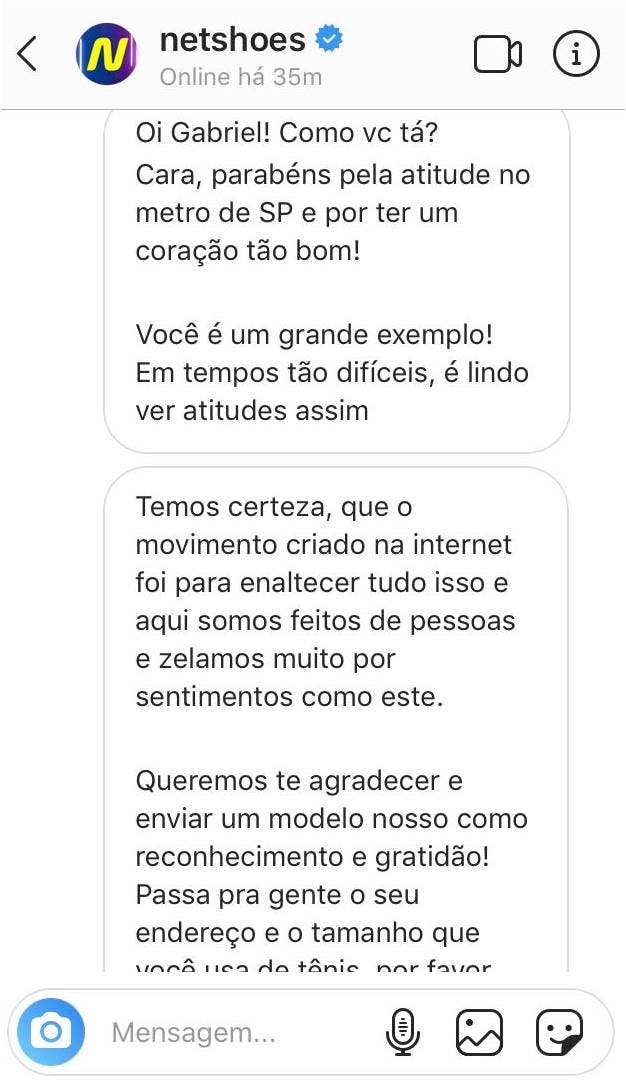Open conversation info details
Screen dimensions: 626x1086
click(575, 53)
